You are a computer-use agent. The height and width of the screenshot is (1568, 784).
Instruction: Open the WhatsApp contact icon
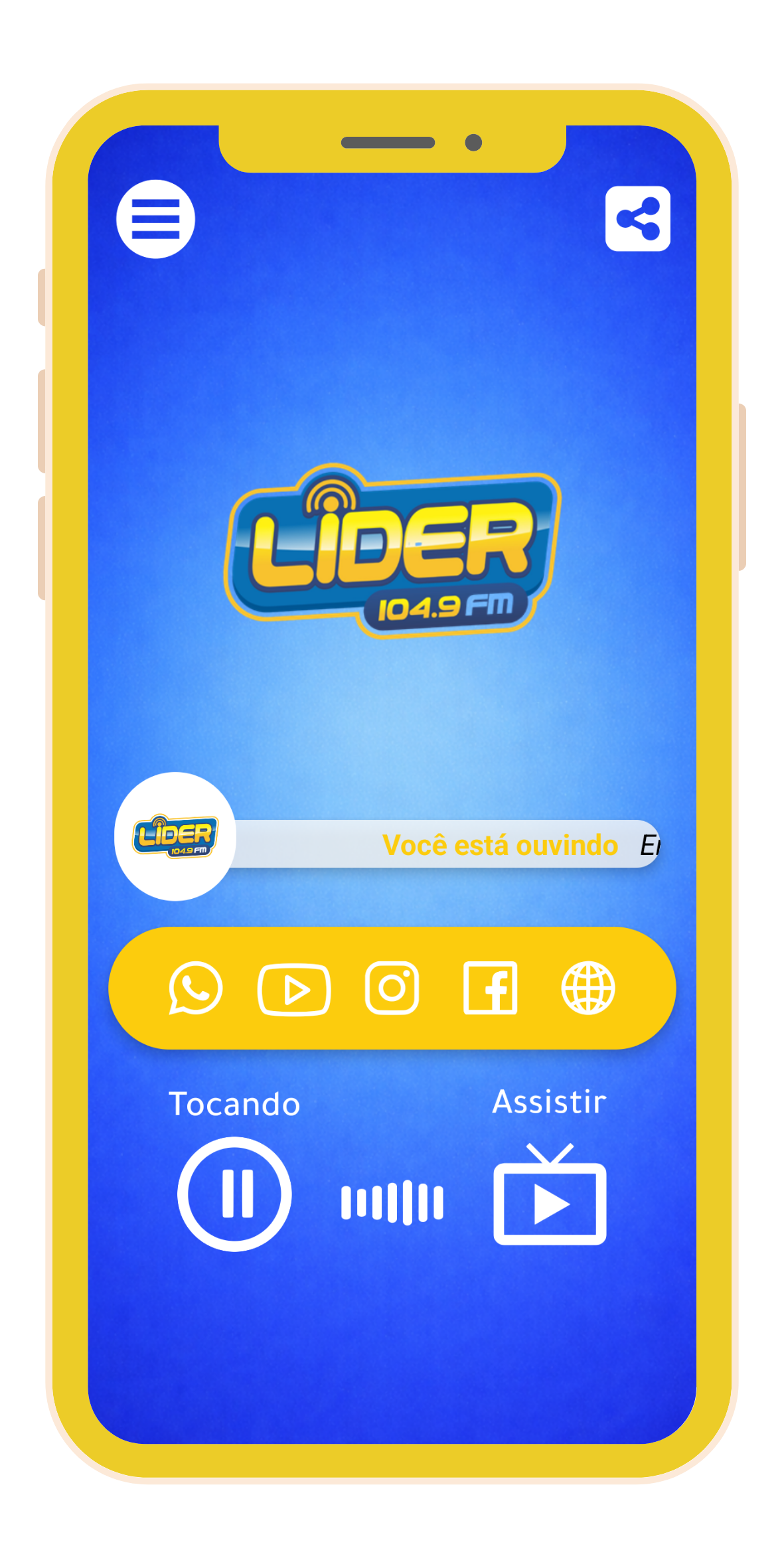click(196, 988)
